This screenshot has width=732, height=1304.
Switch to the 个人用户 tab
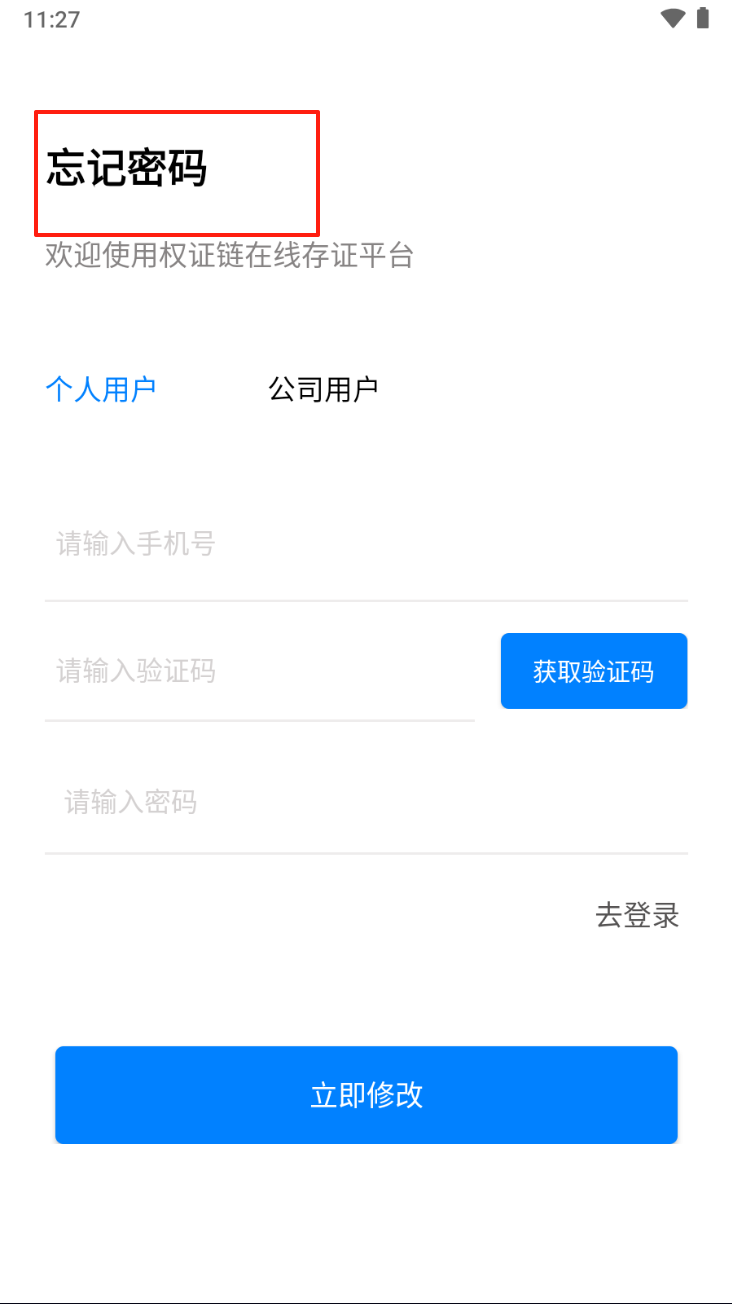point(101,389)
